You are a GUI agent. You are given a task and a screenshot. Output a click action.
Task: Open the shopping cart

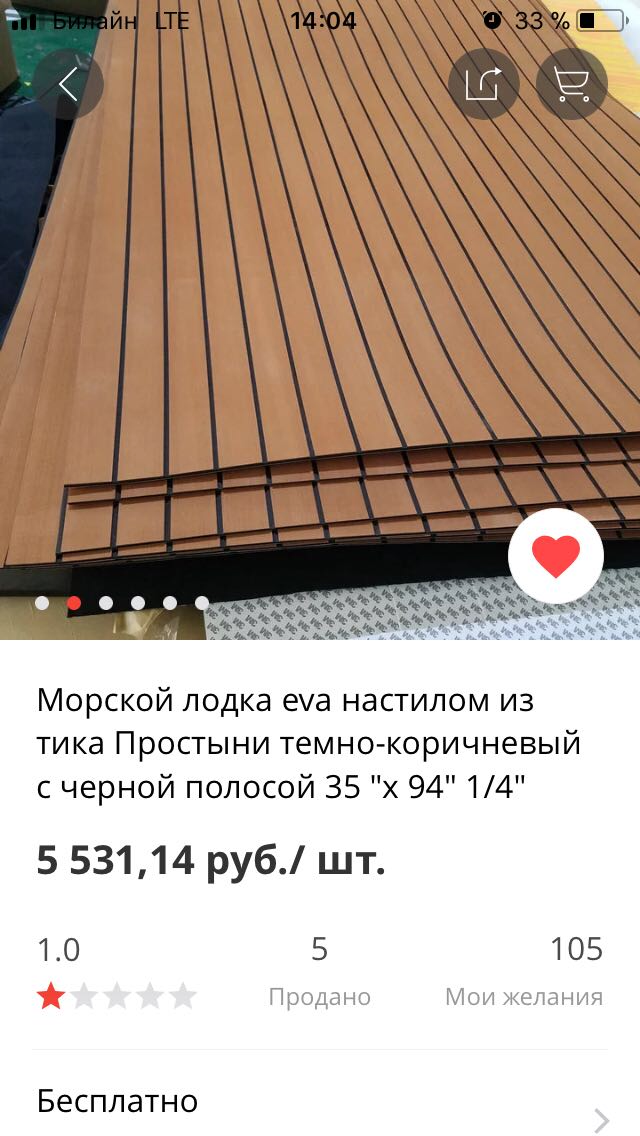click(x=571, y=84)
